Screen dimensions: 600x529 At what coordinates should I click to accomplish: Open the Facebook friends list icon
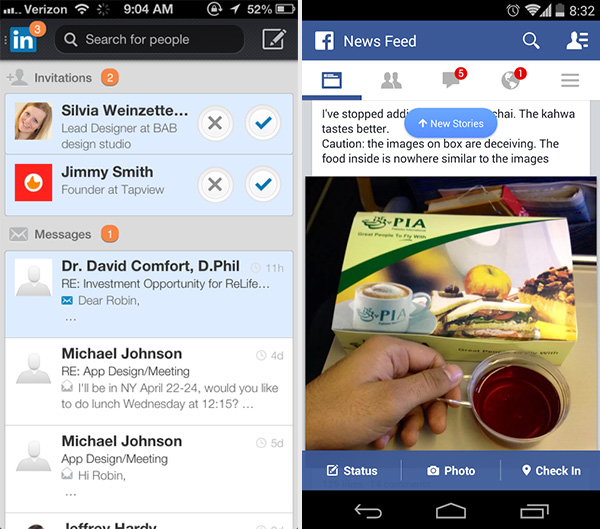point(576,41)
